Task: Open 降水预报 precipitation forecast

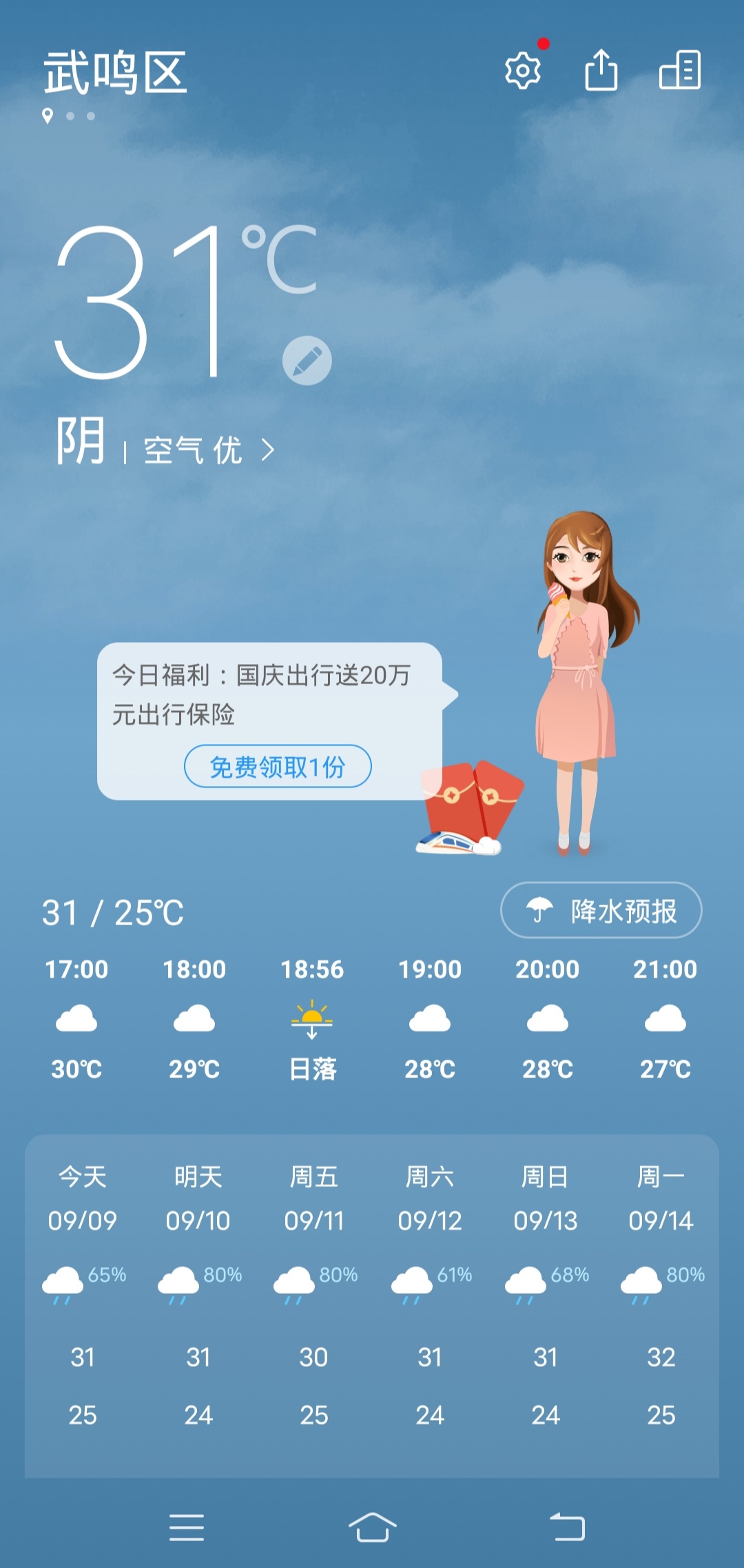Action: point(601,910)
